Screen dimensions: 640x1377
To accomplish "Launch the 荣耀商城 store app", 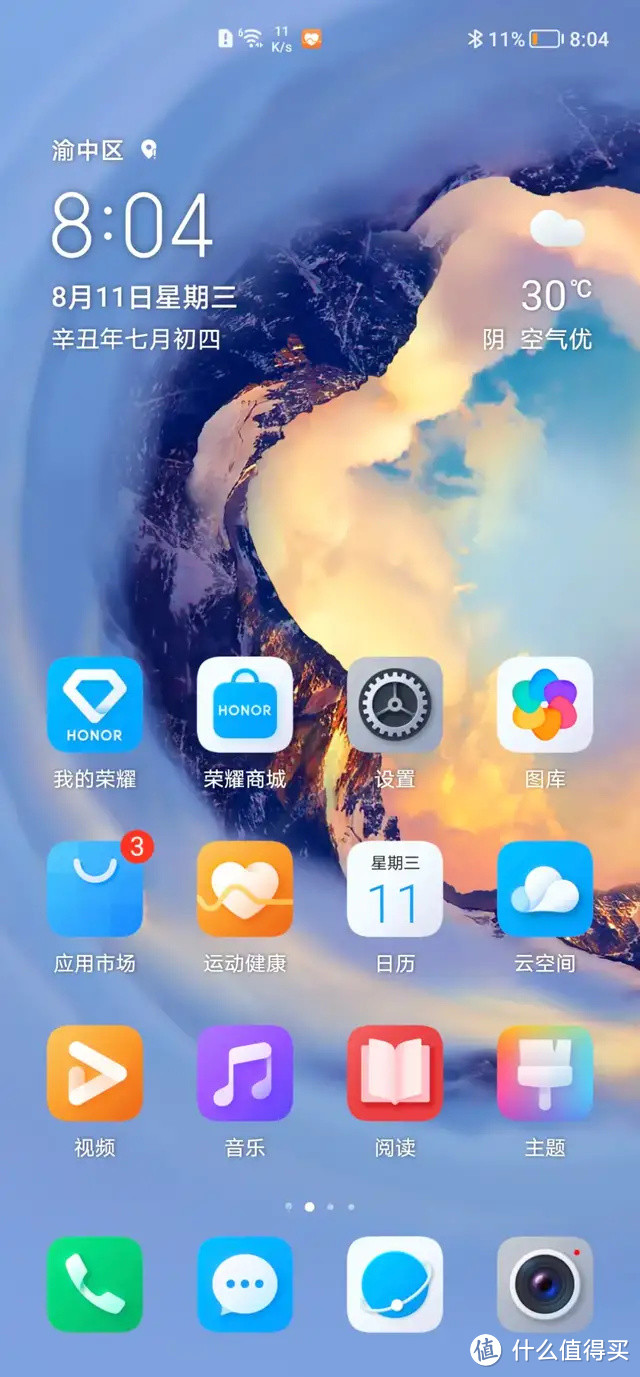I will click(x=245, y=704).
